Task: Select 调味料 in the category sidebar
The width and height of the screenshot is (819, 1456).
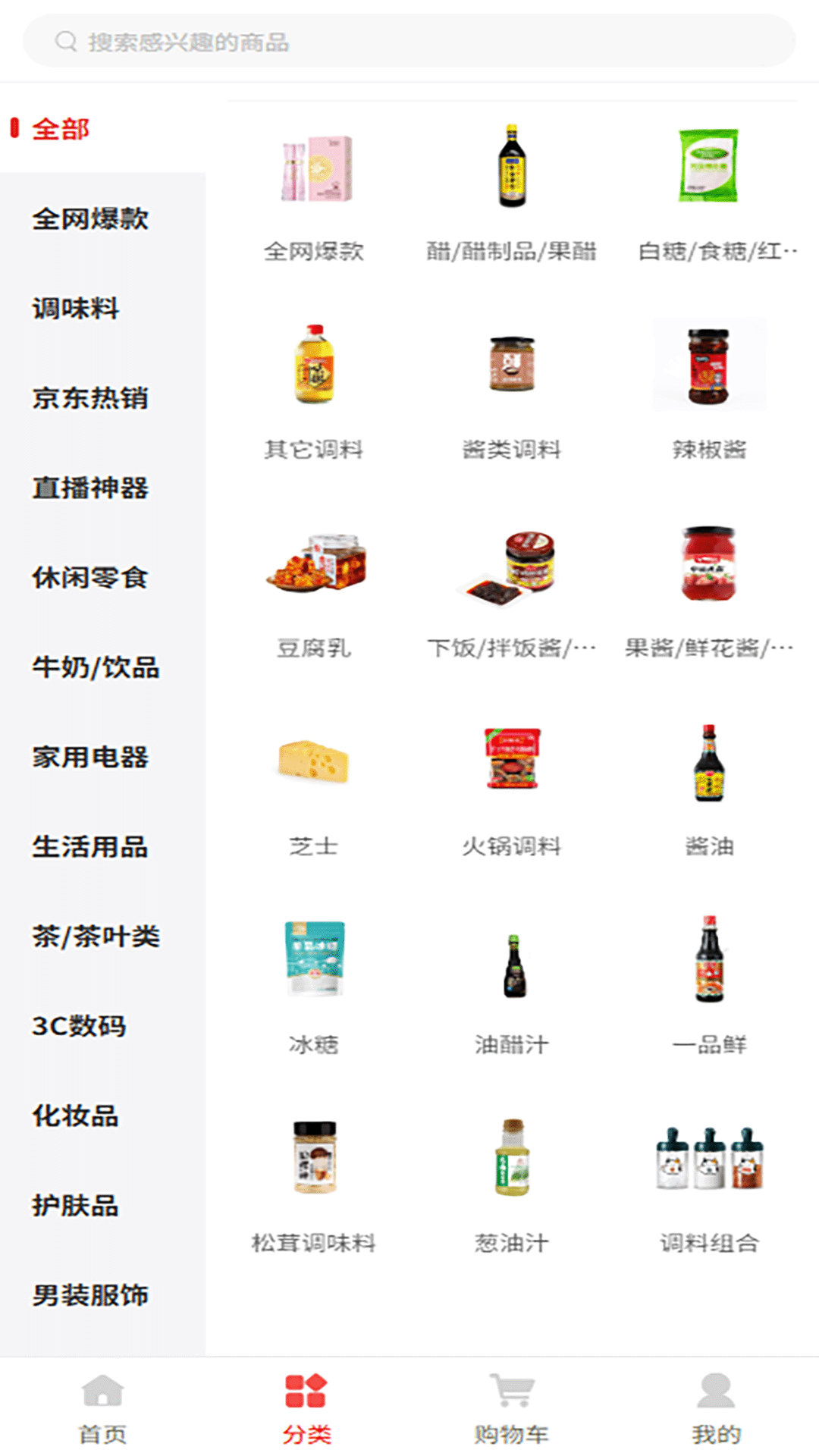Action: (76, 309)
